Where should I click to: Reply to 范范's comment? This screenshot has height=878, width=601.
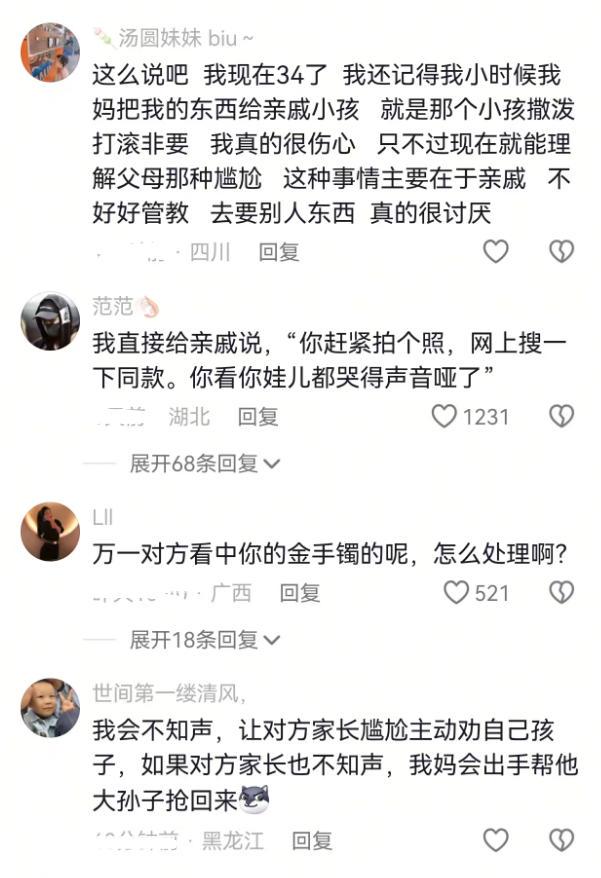point(258,417)
